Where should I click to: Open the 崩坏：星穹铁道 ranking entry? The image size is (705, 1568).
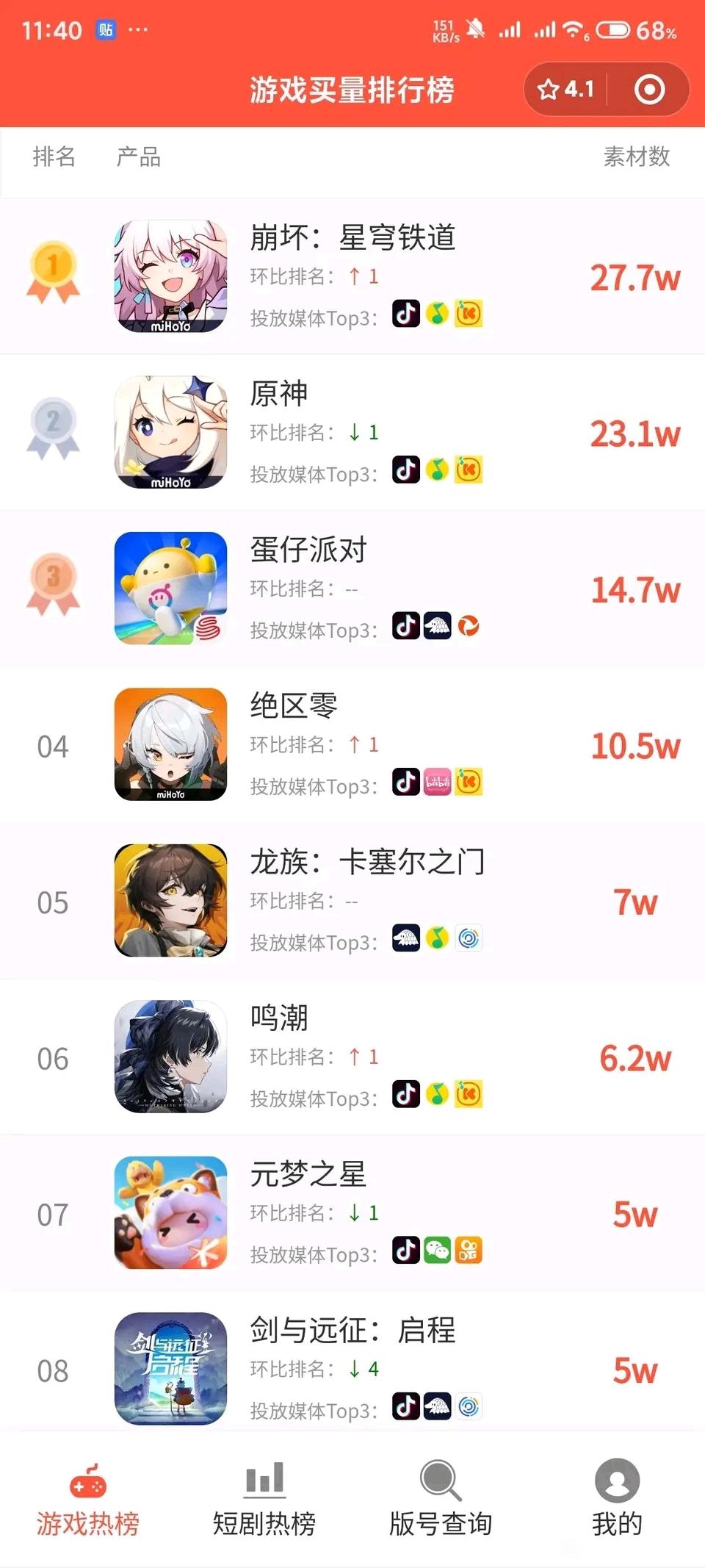(352, 276)
